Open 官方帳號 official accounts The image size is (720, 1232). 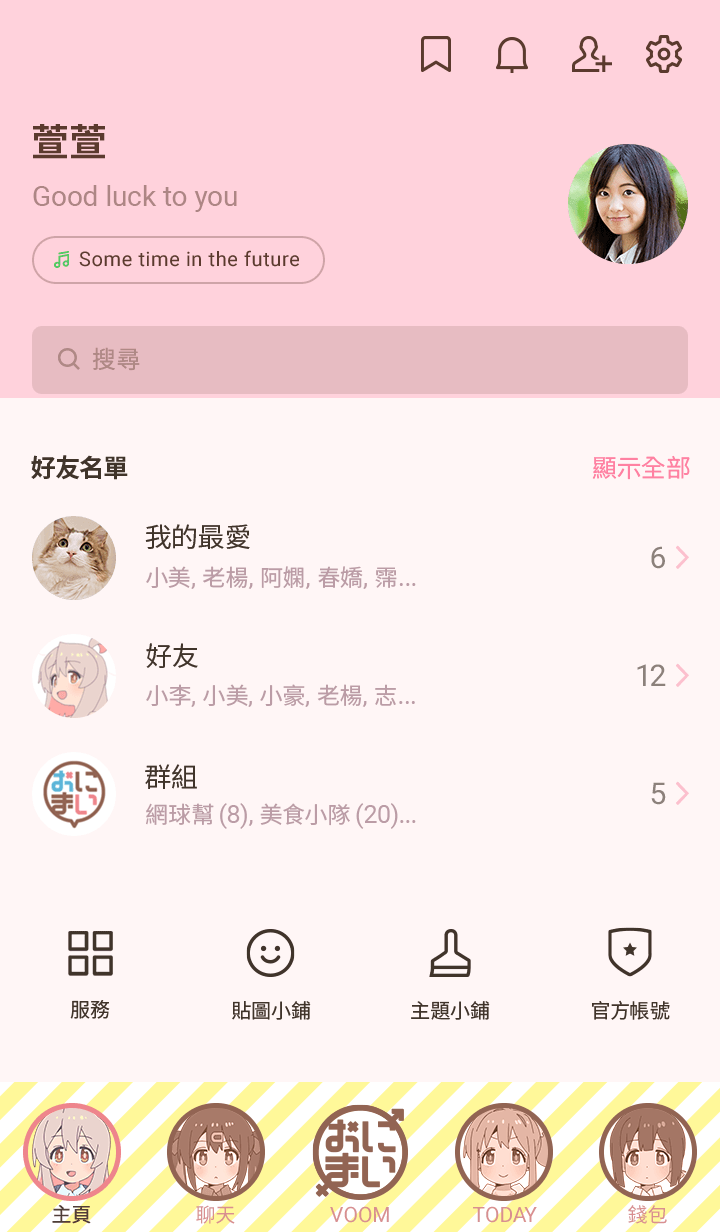click(x=630, y=974)
